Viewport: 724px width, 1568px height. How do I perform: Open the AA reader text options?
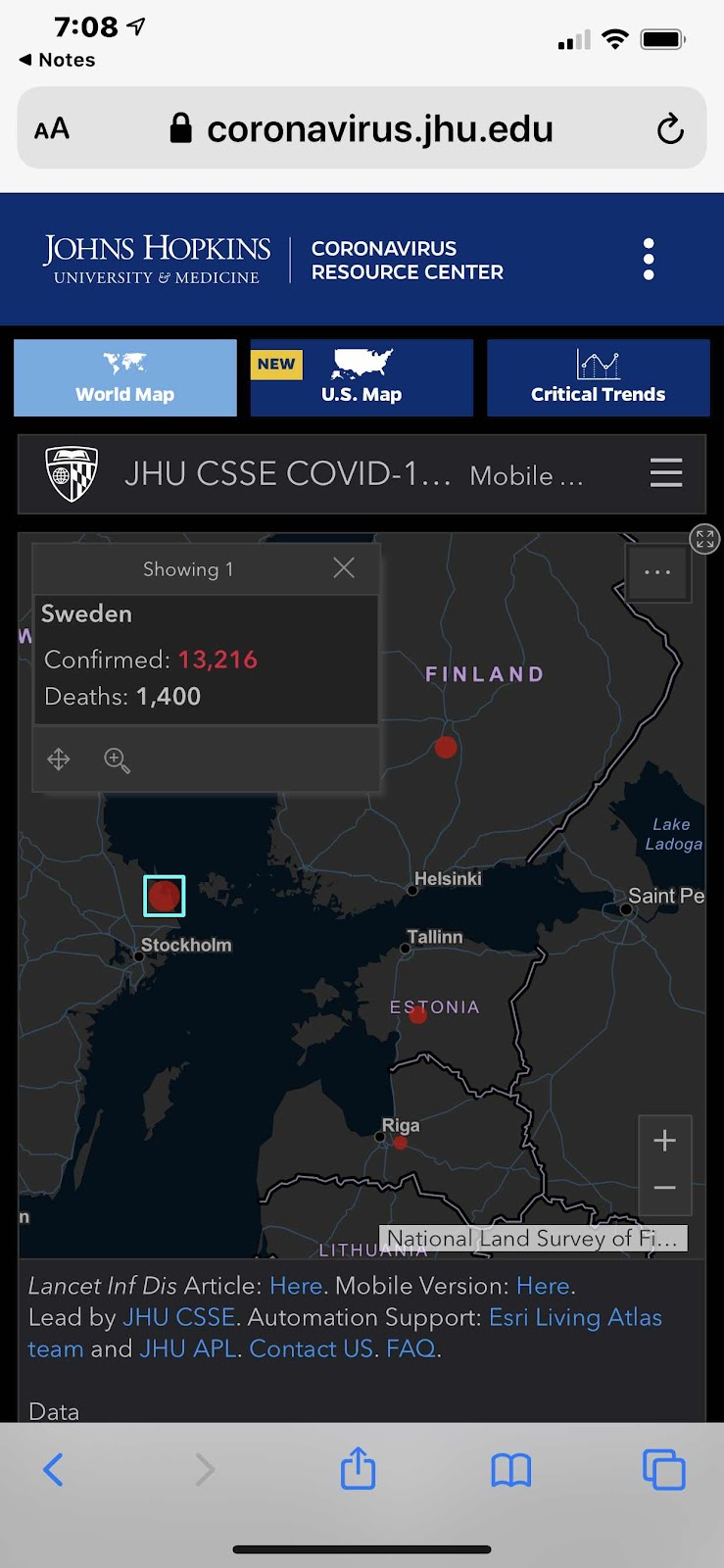click(x=52, y=129)
